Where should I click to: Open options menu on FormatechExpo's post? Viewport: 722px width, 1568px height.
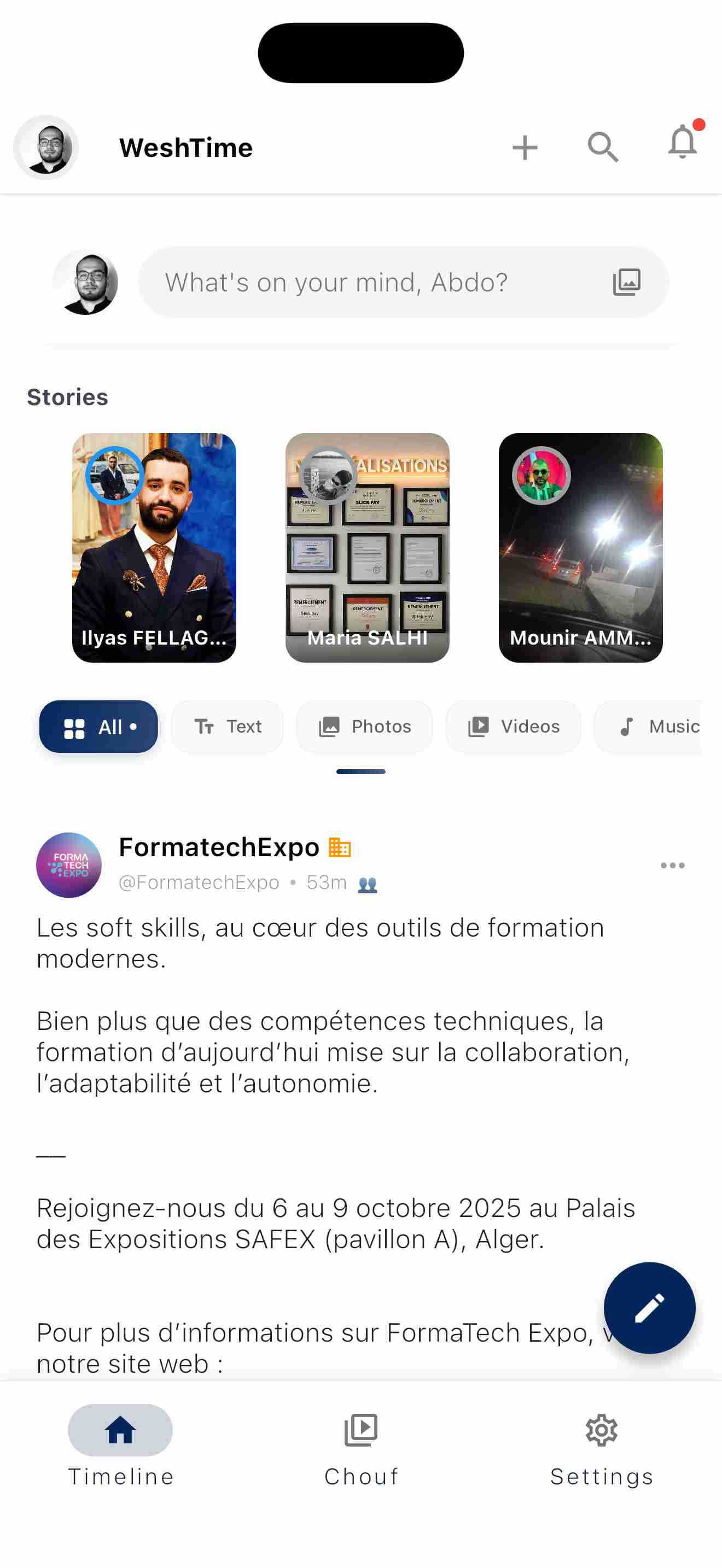tap(672, 865)
